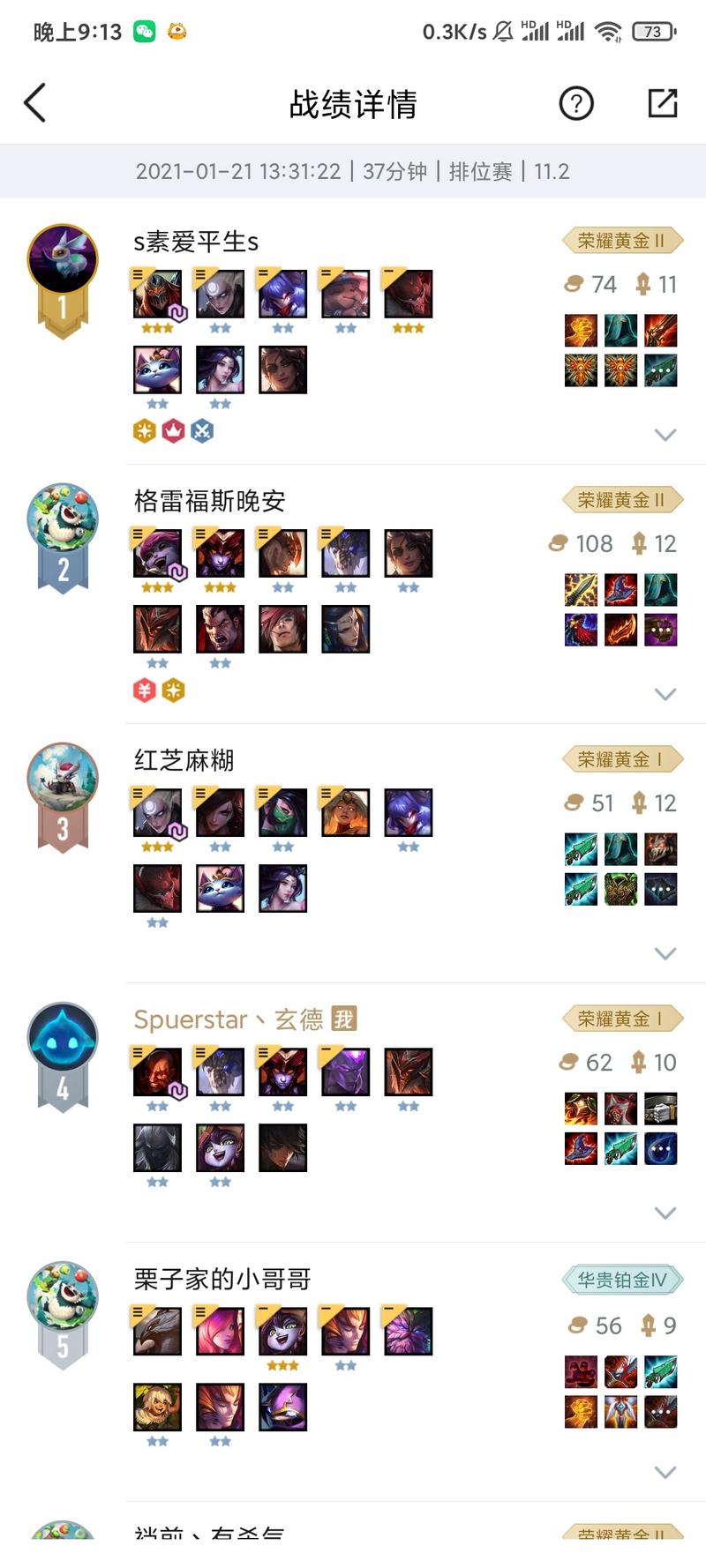Expand details for s素爱平生s
The height and width of the screenshot is (1568, 706).
(x=665, y=435)
